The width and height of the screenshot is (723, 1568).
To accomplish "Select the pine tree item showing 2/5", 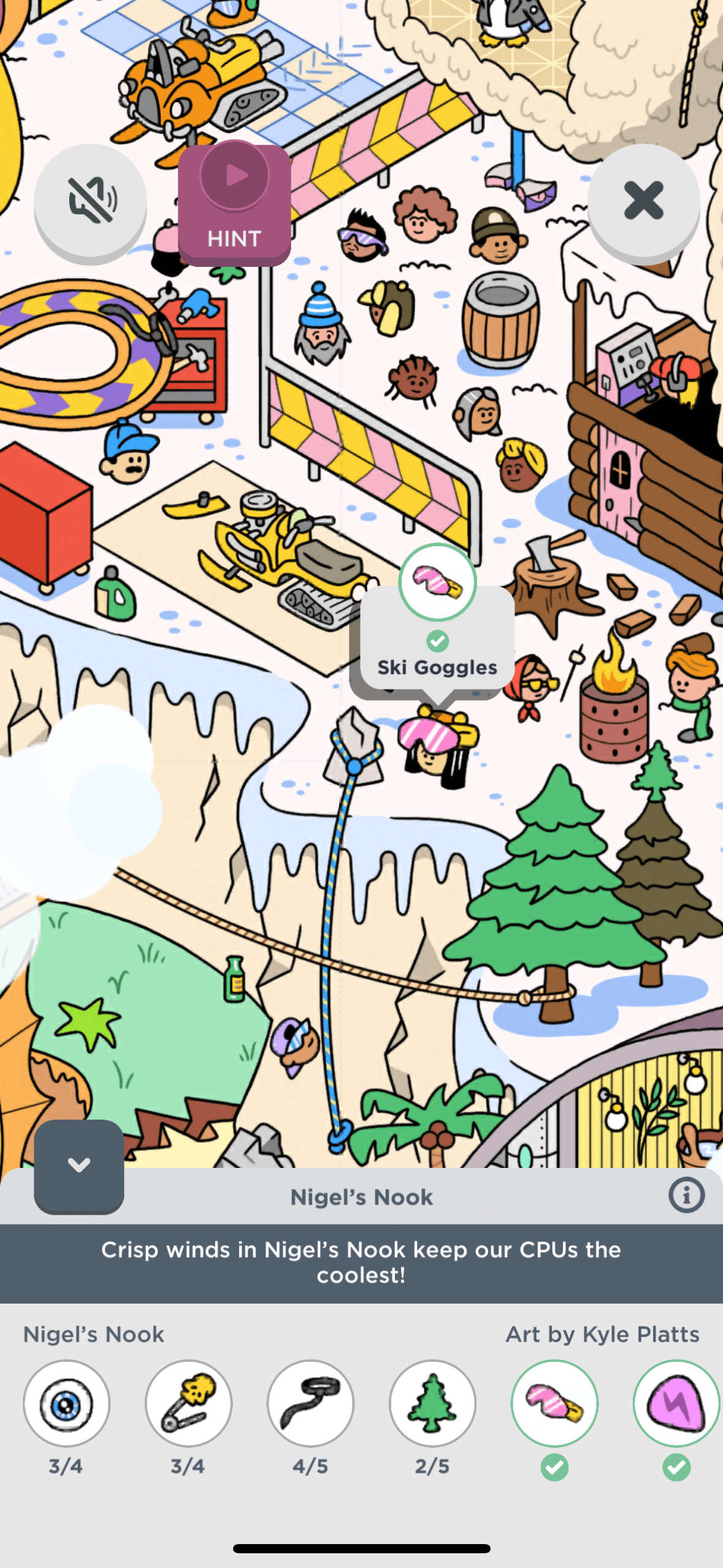I will [x=432, y=1404].
